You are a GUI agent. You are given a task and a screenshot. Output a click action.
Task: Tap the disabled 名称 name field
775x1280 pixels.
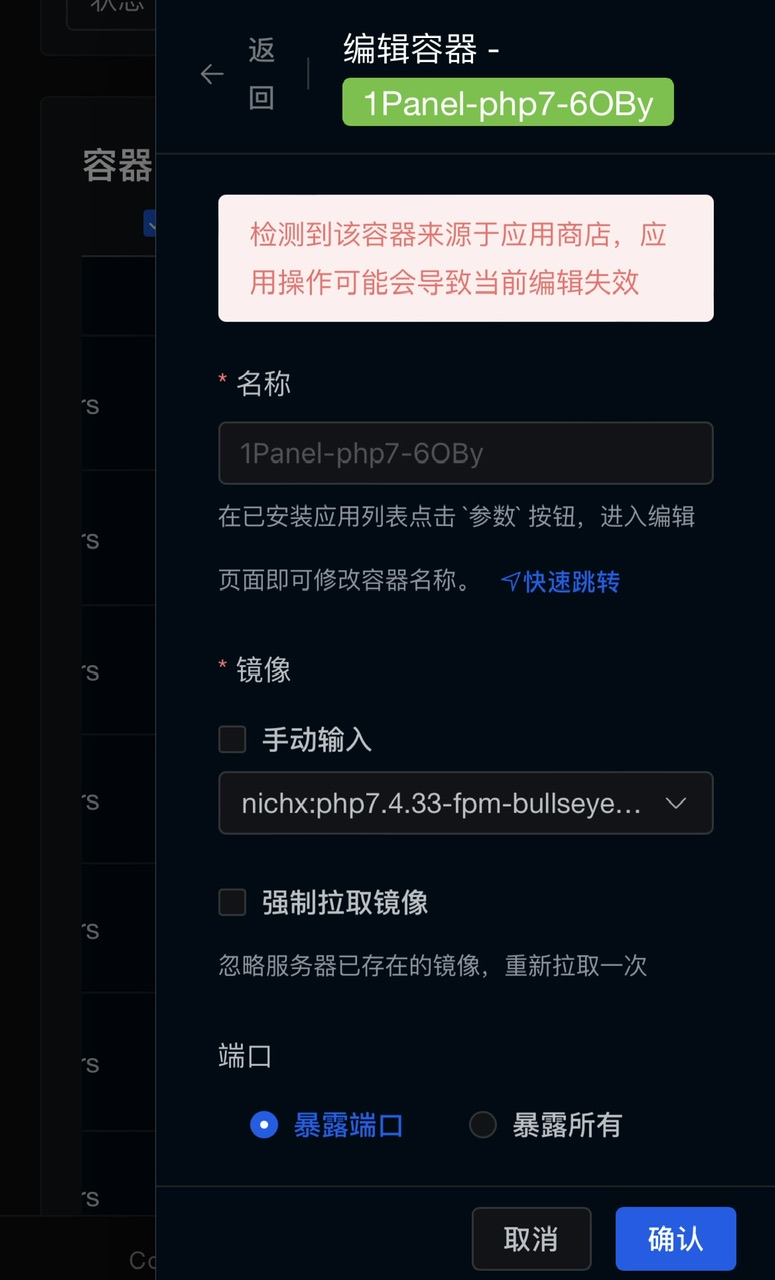coord(466,453)
